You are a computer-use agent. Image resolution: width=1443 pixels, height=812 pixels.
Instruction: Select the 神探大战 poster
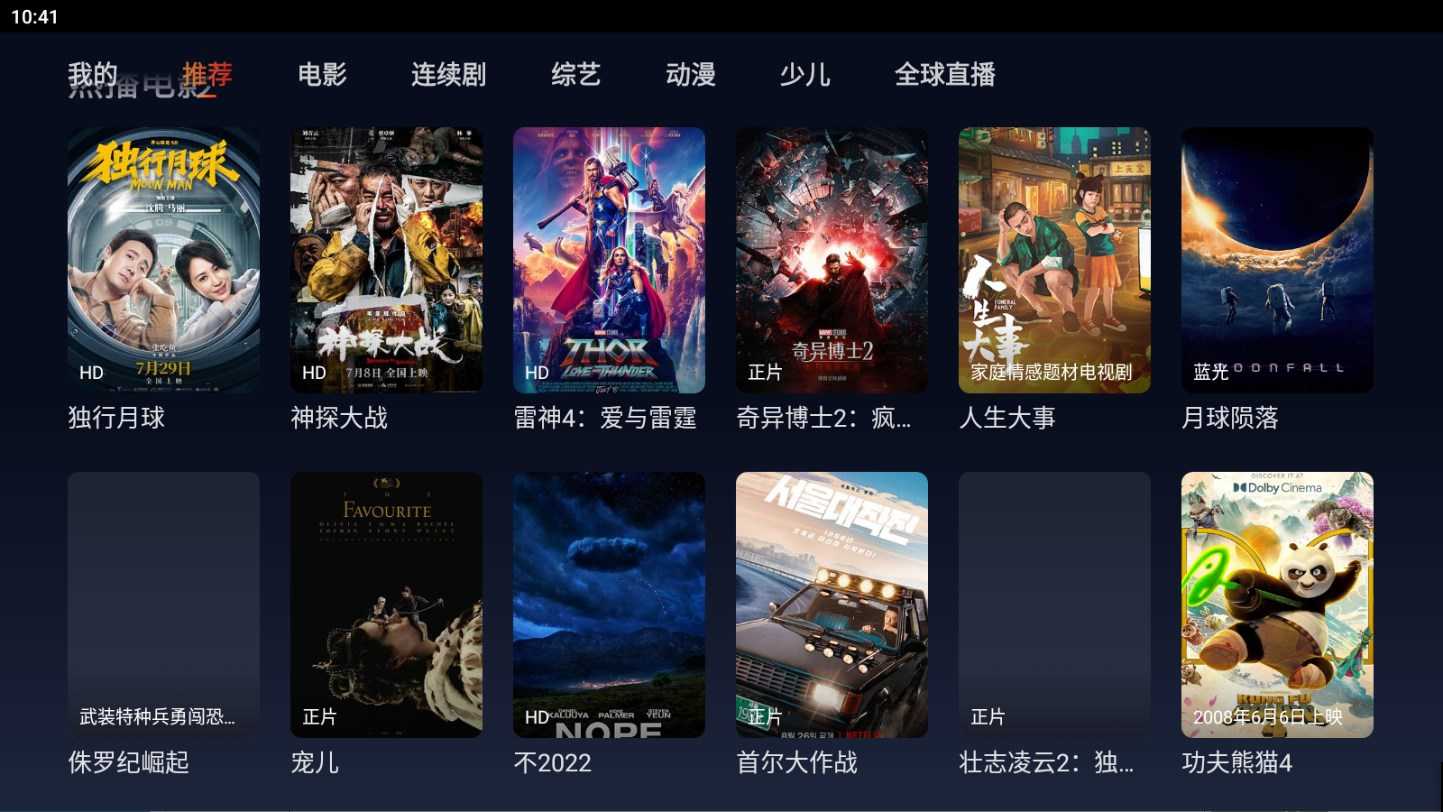tap(387, 260)
